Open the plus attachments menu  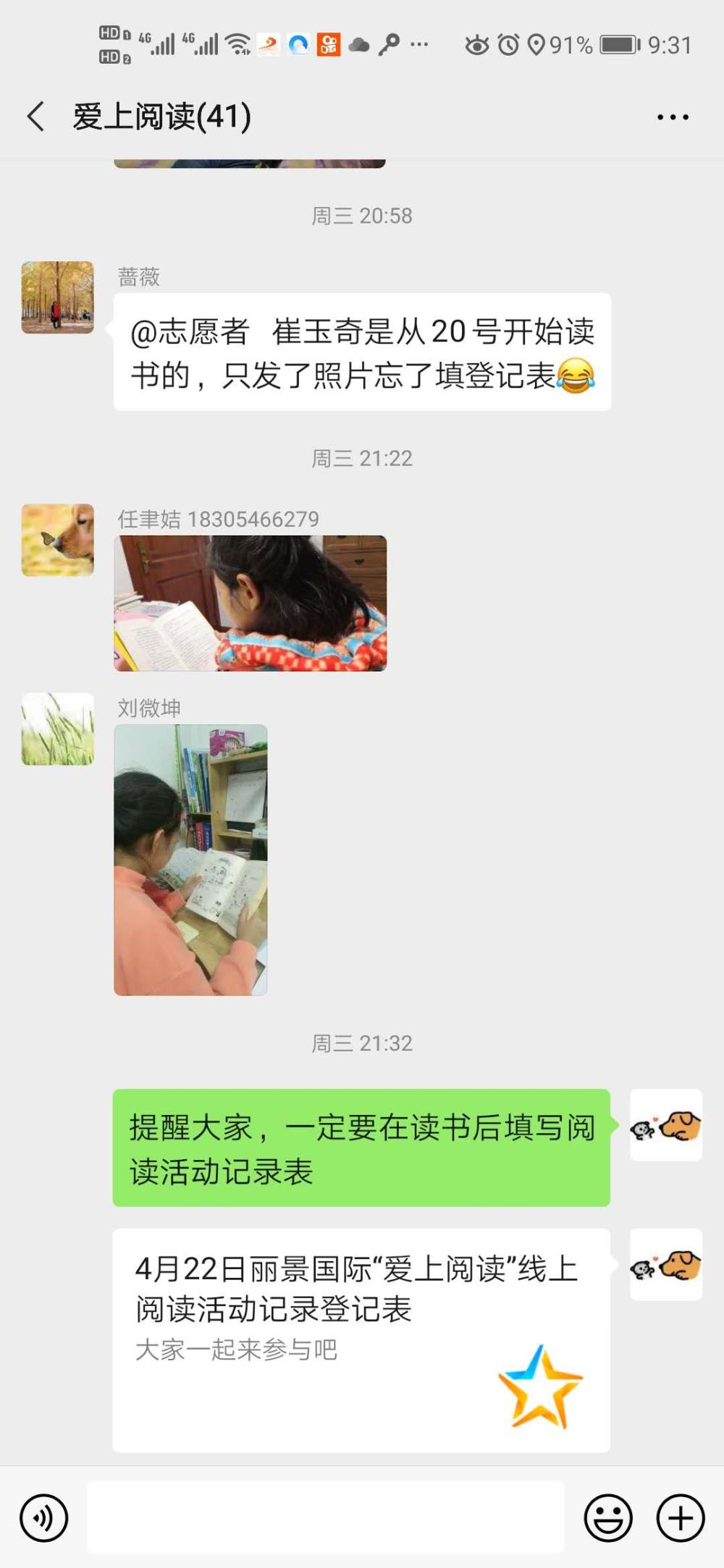[x=680, y=1517]
